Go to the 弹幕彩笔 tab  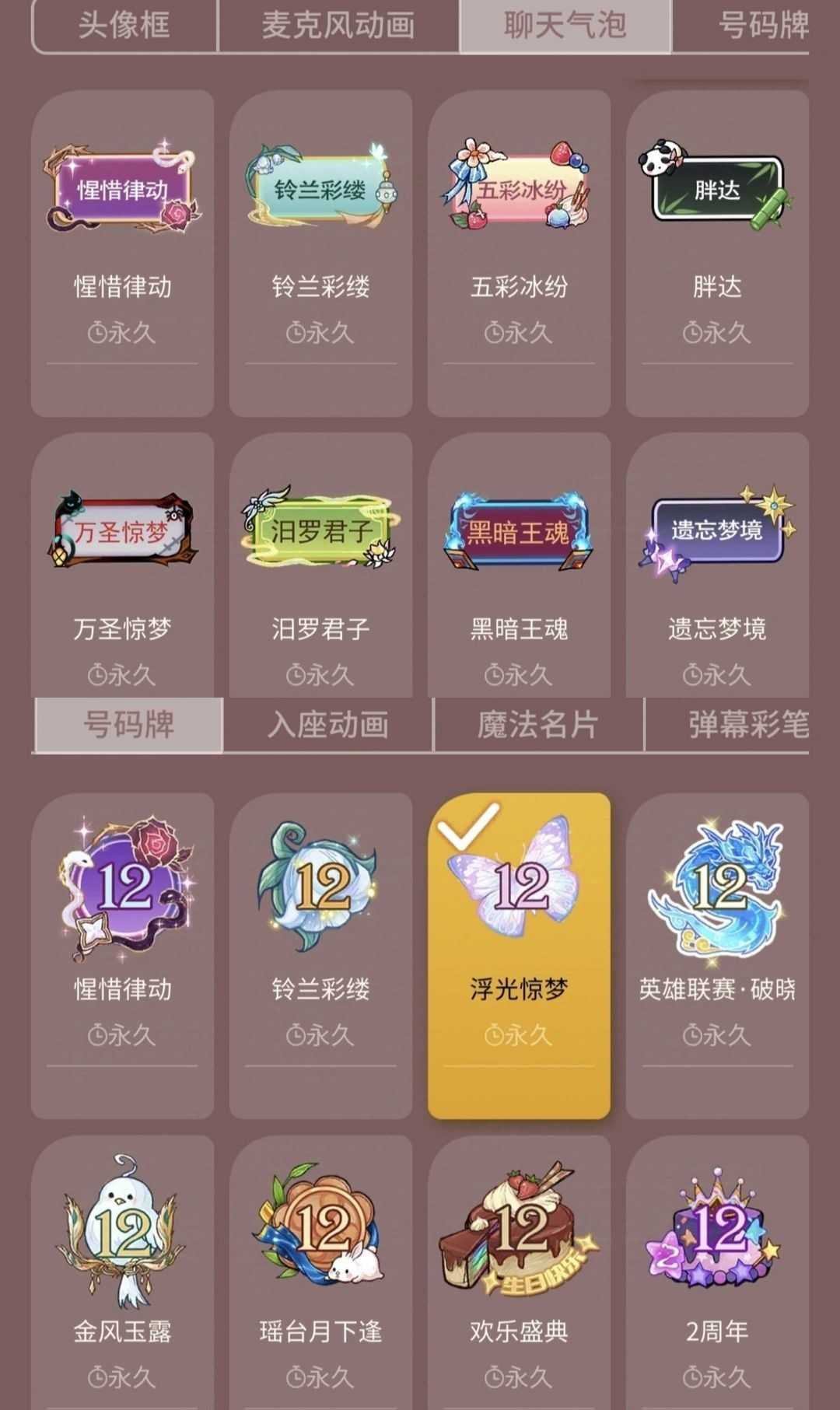[747, 725]
